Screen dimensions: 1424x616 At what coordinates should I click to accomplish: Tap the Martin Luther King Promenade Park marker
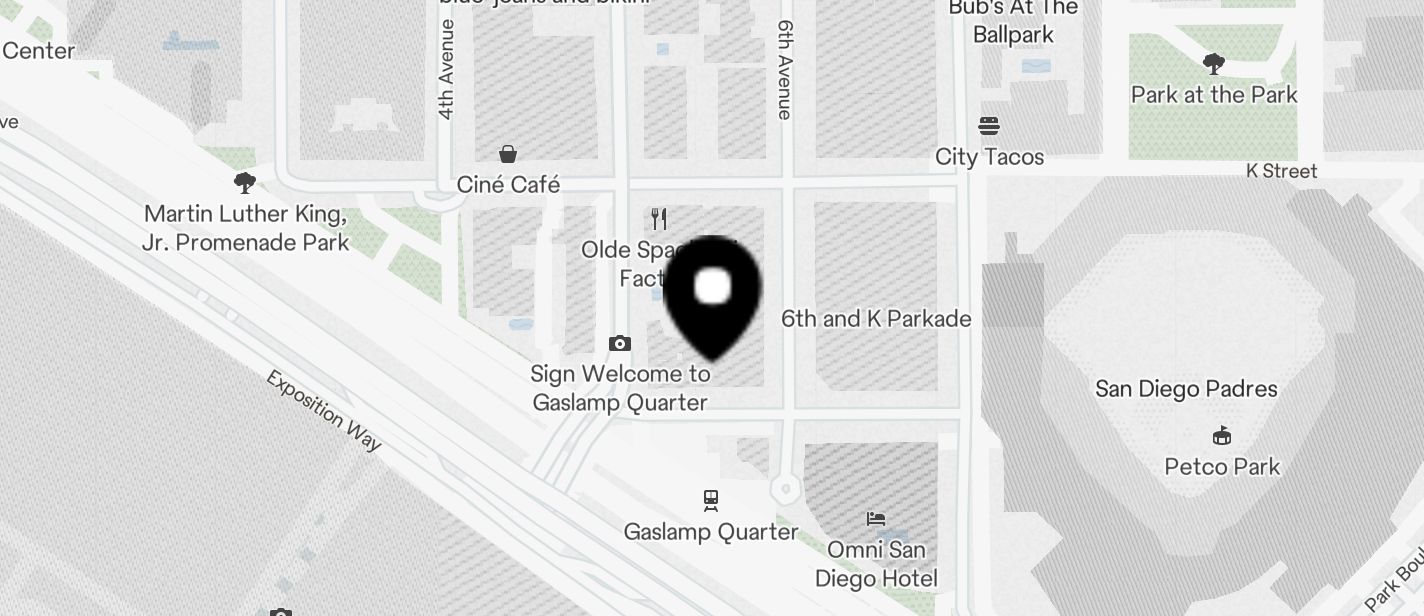[245, 183]
